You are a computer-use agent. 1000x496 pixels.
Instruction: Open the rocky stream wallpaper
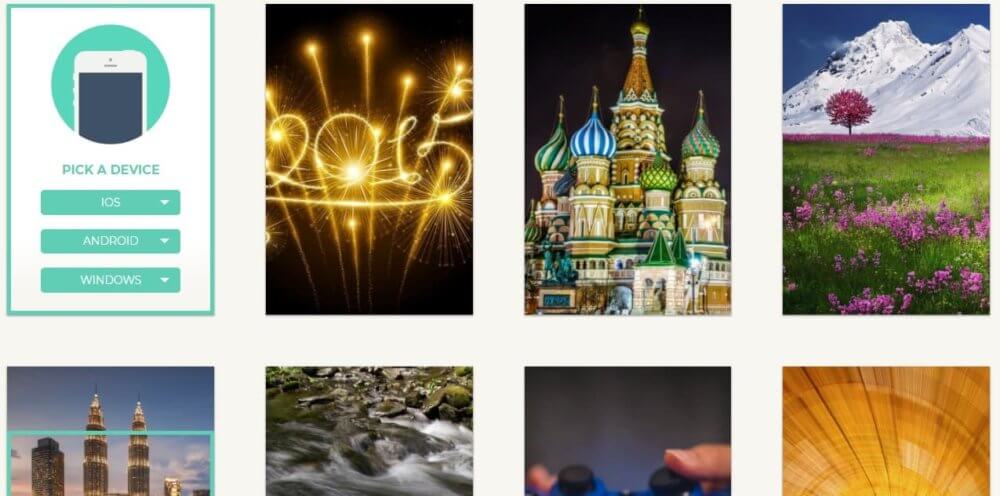pos(369,431)
